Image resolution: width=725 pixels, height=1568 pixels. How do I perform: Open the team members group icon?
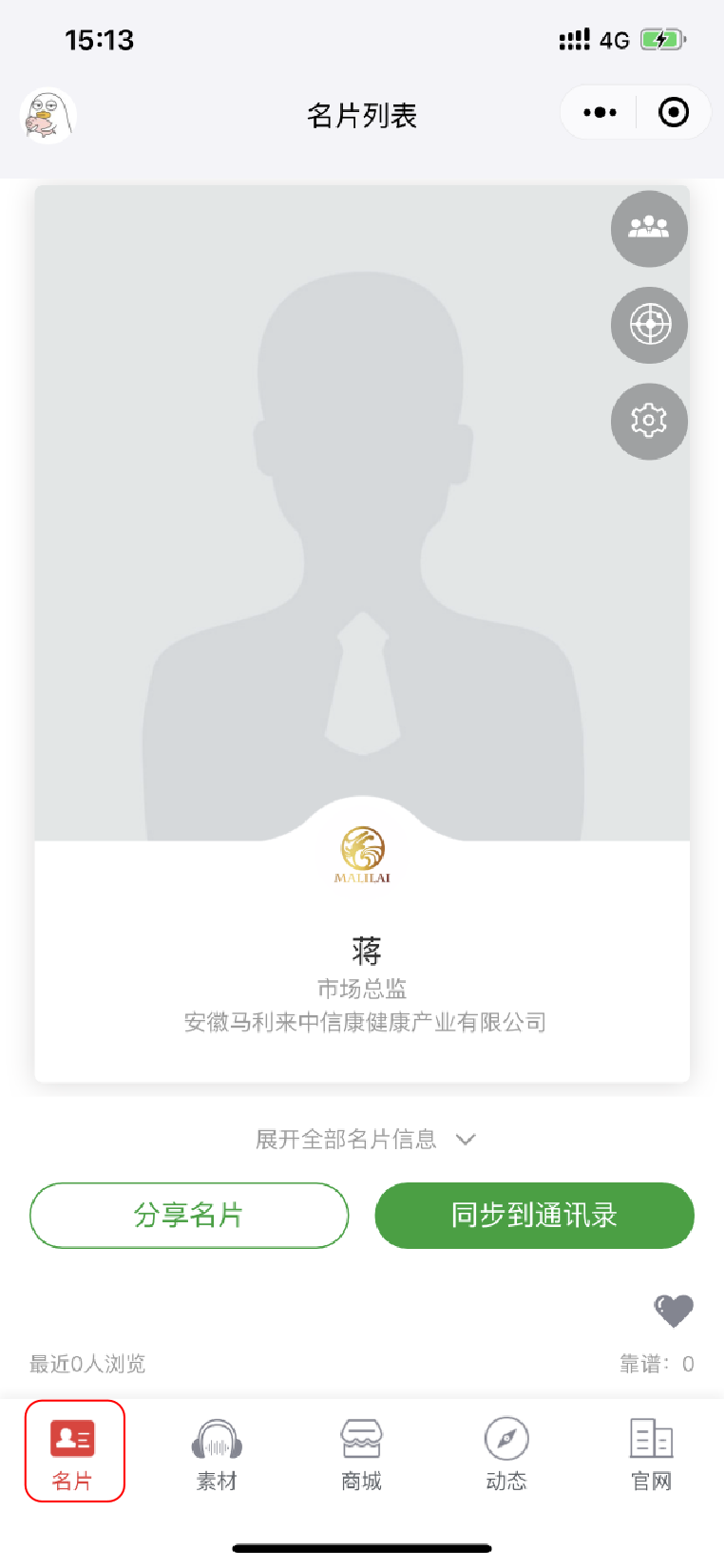point(649,229)
